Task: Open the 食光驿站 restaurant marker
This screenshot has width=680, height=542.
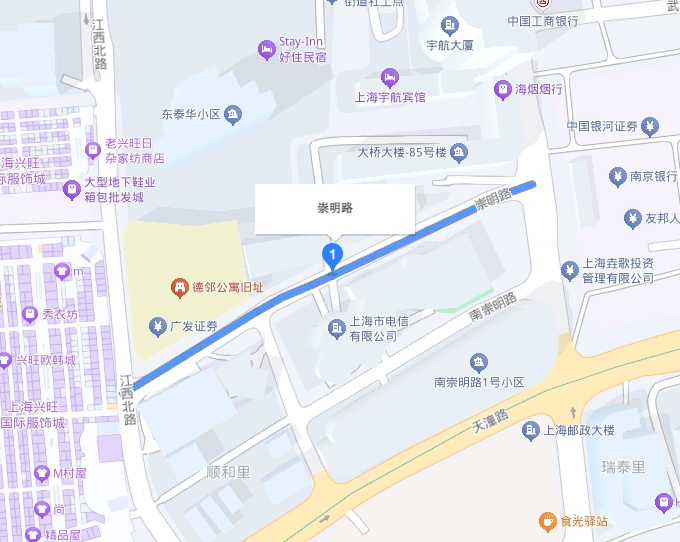Action: coord(546,521)
